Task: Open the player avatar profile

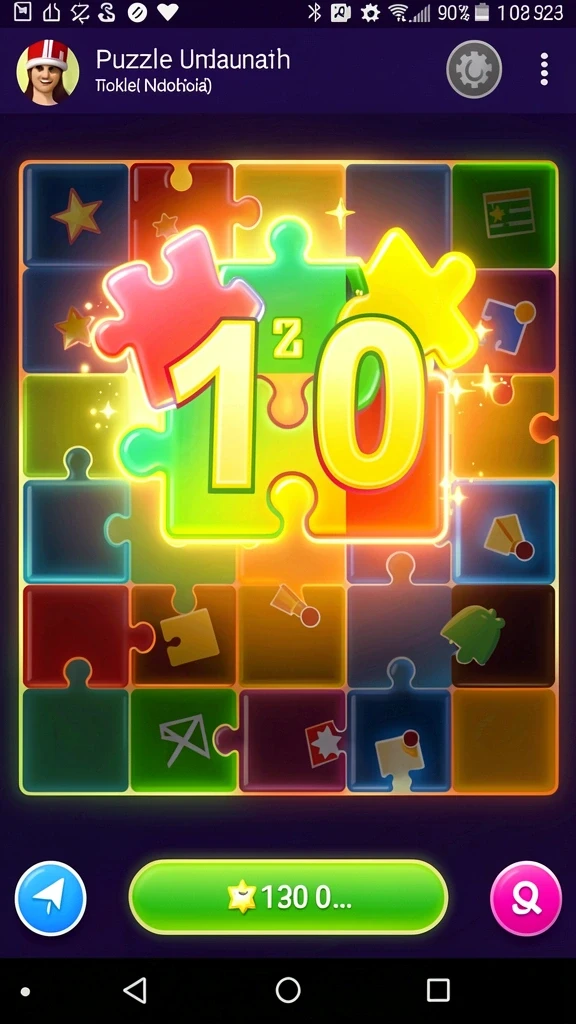Action: (x=48, y=72)
